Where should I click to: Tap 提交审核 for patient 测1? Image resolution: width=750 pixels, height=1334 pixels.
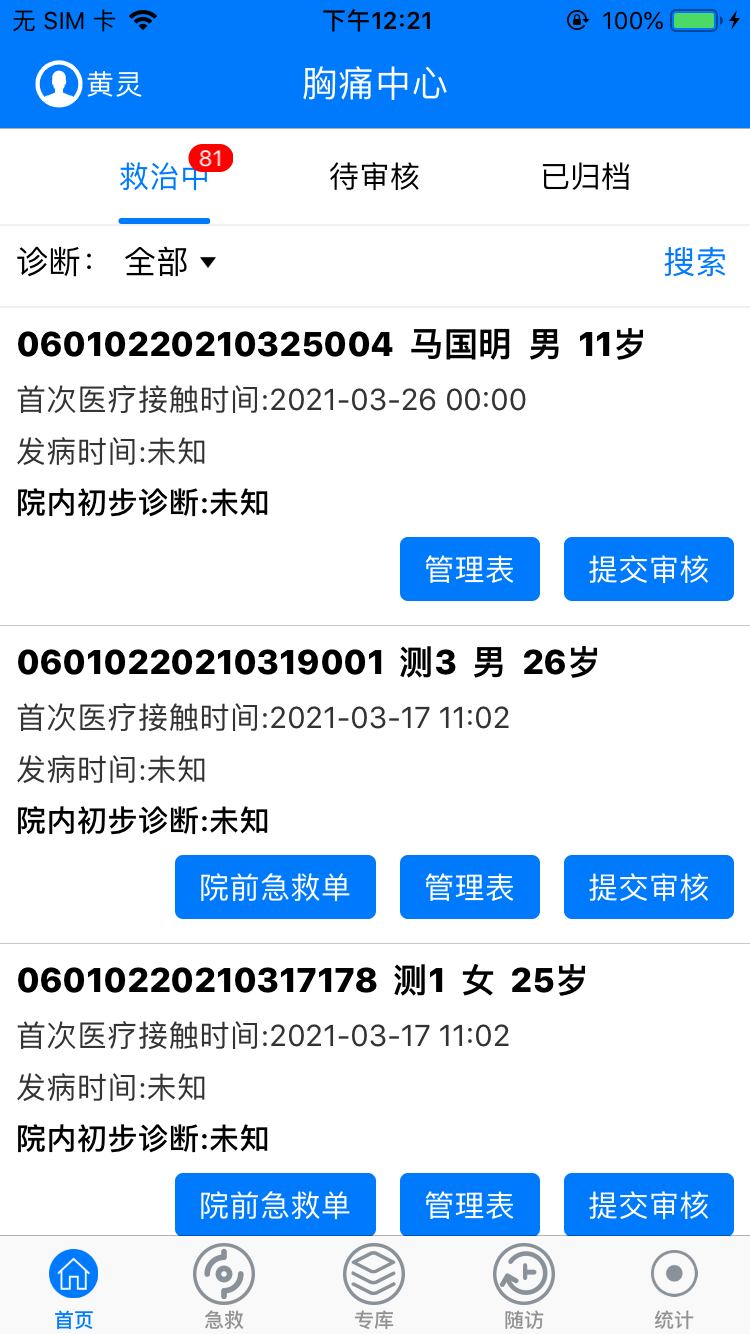point(649,1204)
